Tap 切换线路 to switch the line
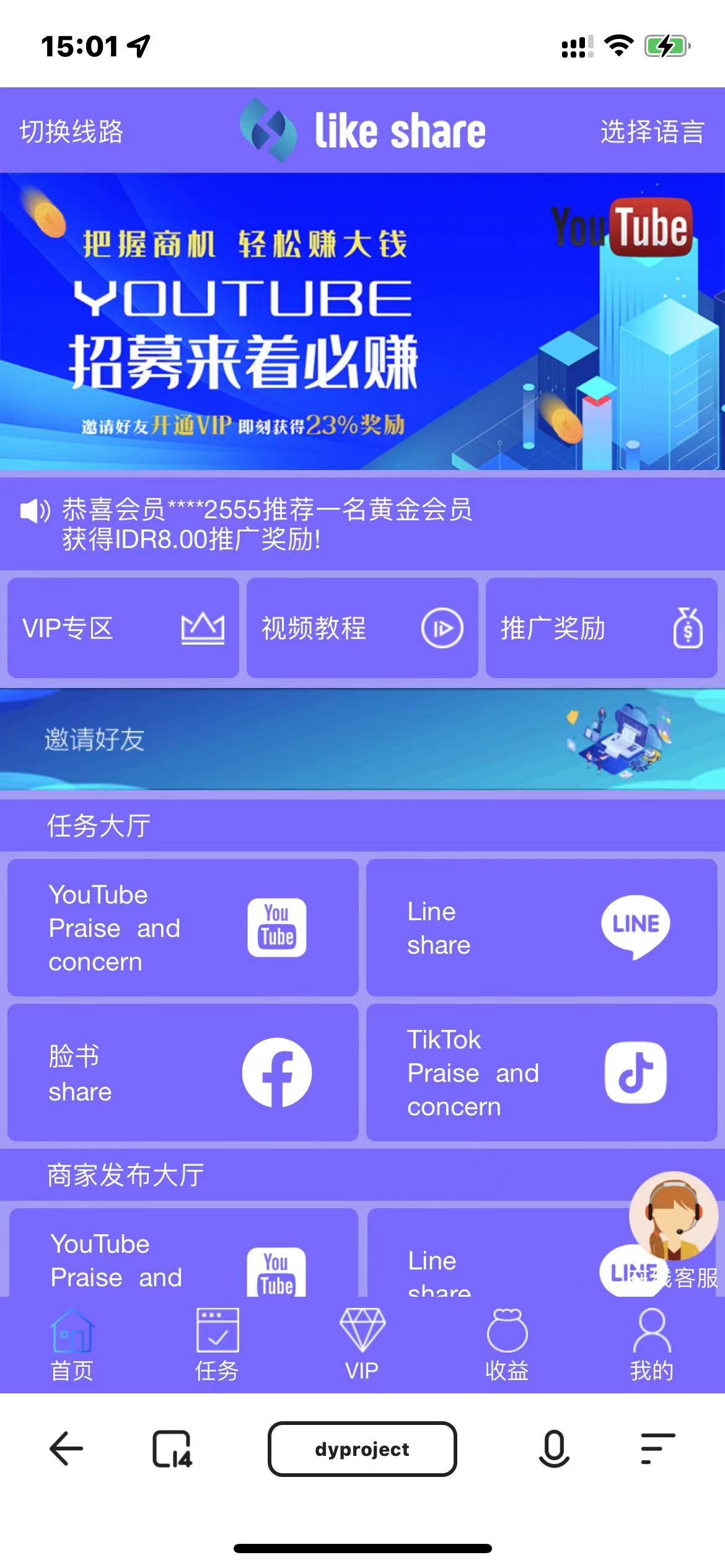The height and width of the screenshot is (1568, 725). click(71, 131)
